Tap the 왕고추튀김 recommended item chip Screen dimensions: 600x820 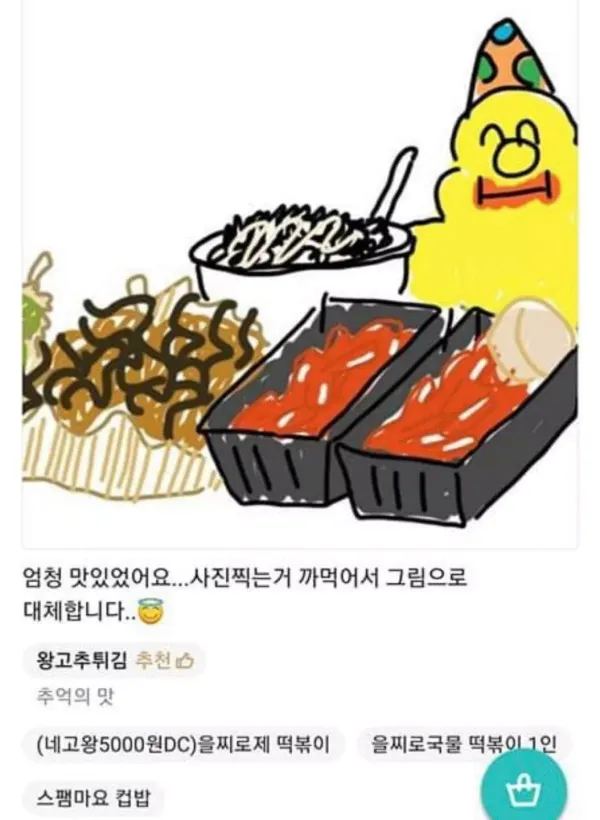click(114, 660)
